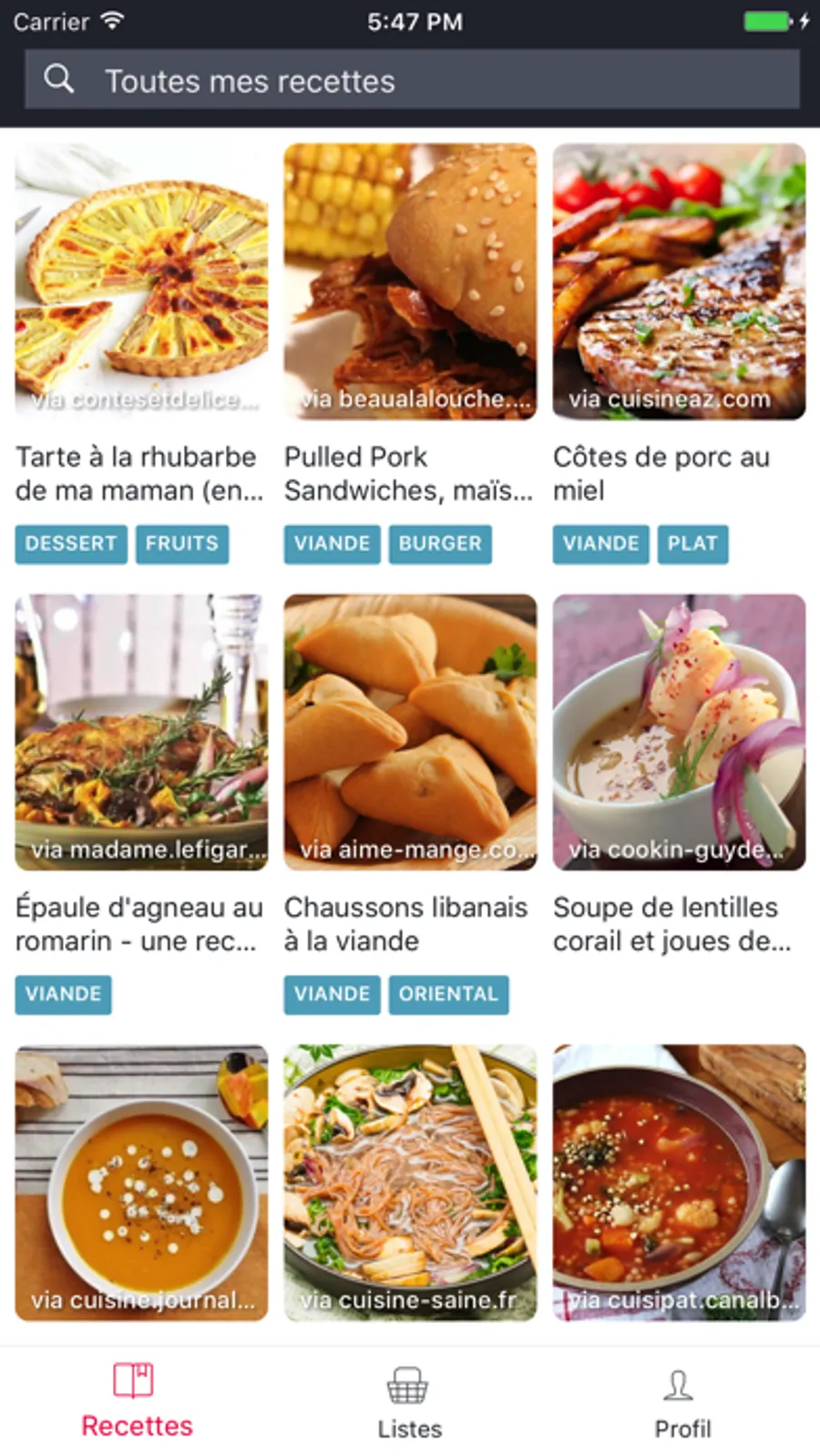Tap the FRUITS tag chip

(182, 544)
